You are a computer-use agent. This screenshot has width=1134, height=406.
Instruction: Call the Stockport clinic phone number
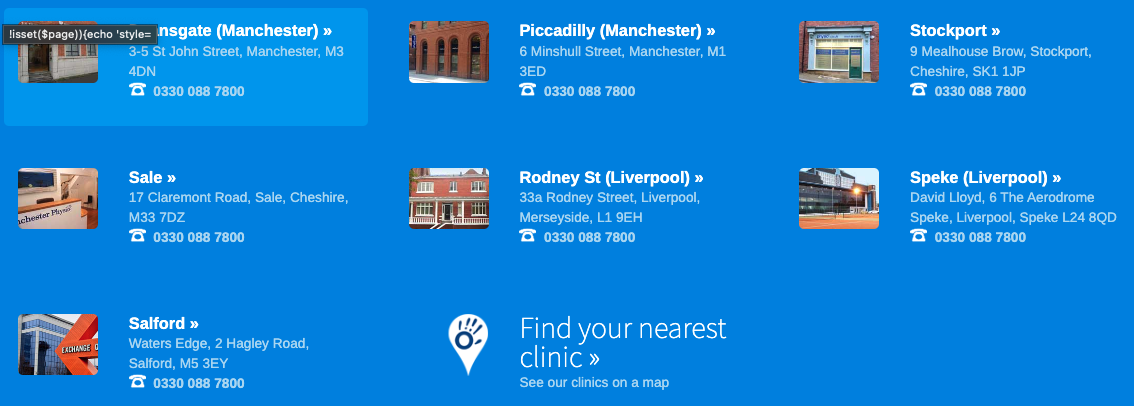pos(979,91)
